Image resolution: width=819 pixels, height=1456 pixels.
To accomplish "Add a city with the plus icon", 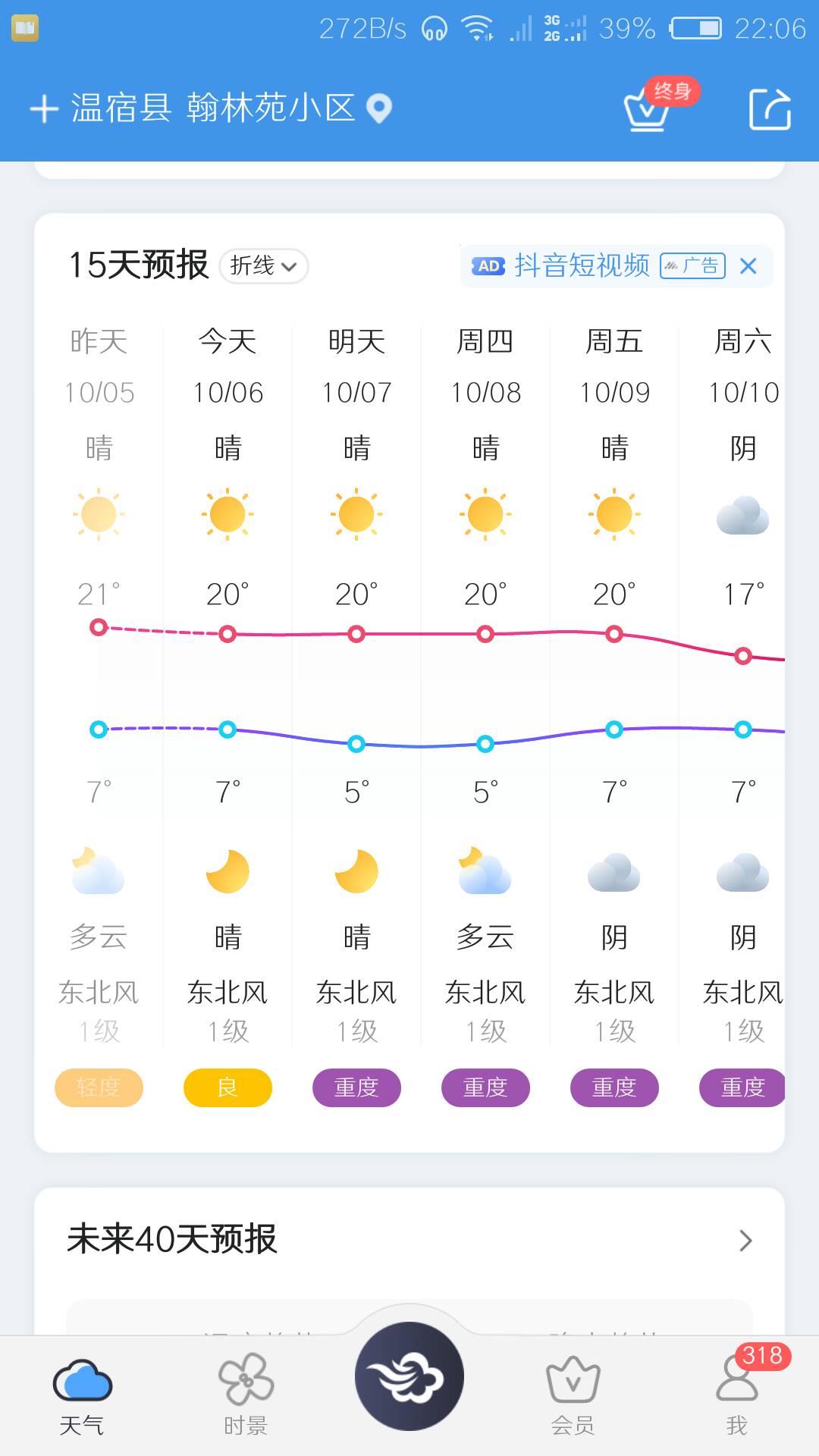I will (44, 108).
